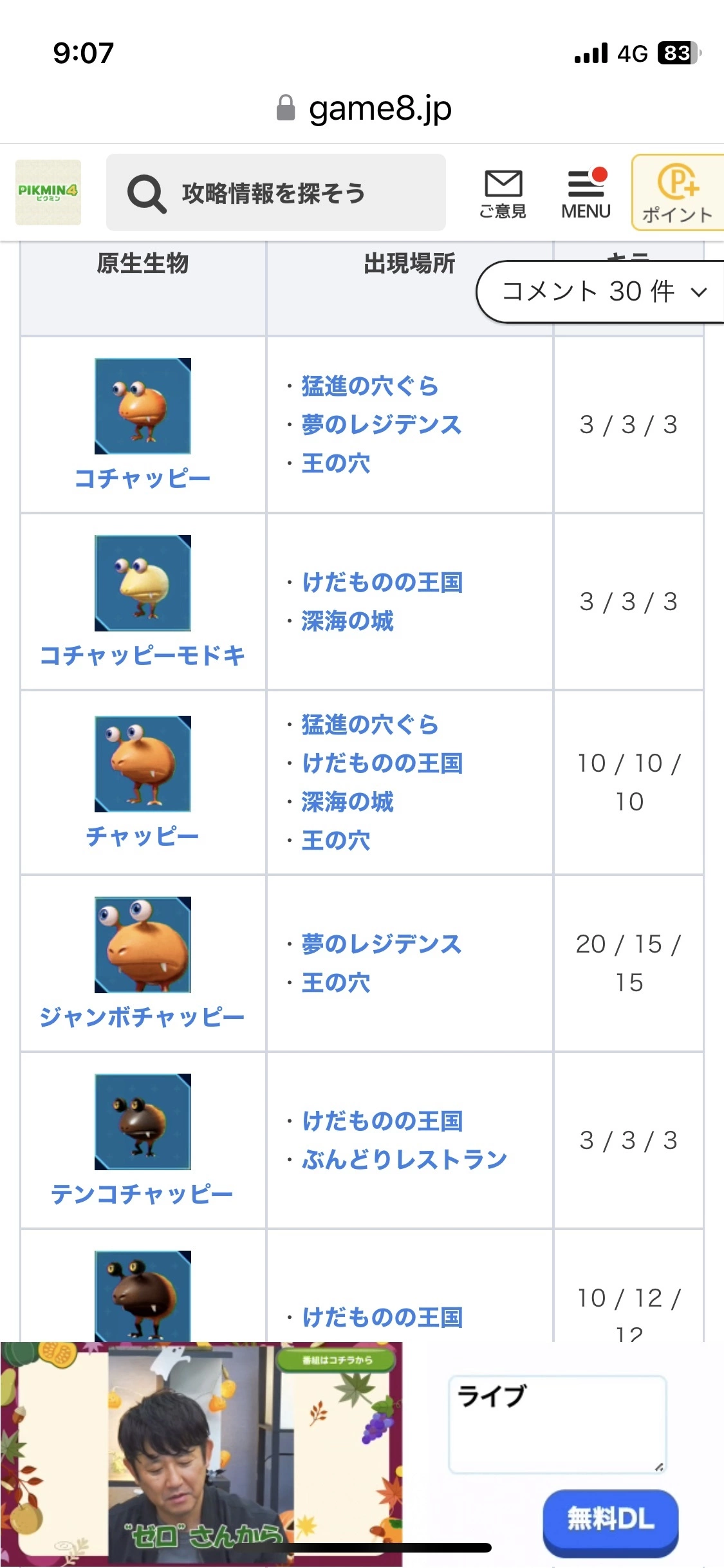
Task: Open the コチャッピーモドキ creature link
Action: [142, 655]
